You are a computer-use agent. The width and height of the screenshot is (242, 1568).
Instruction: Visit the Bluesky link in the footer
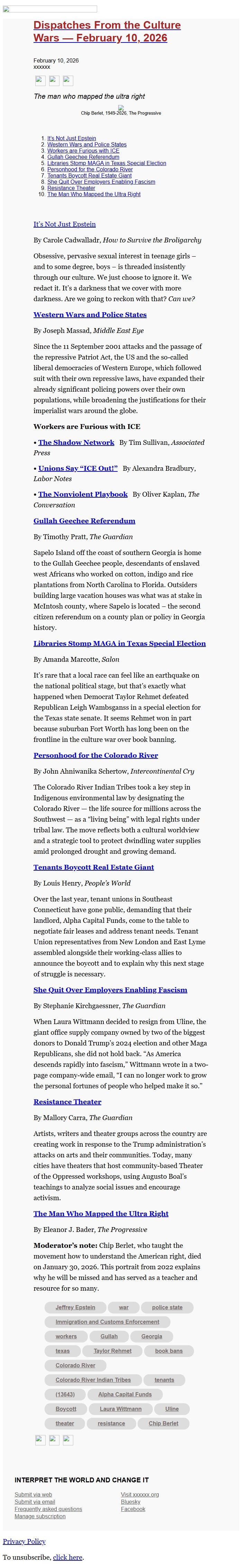130,1502
